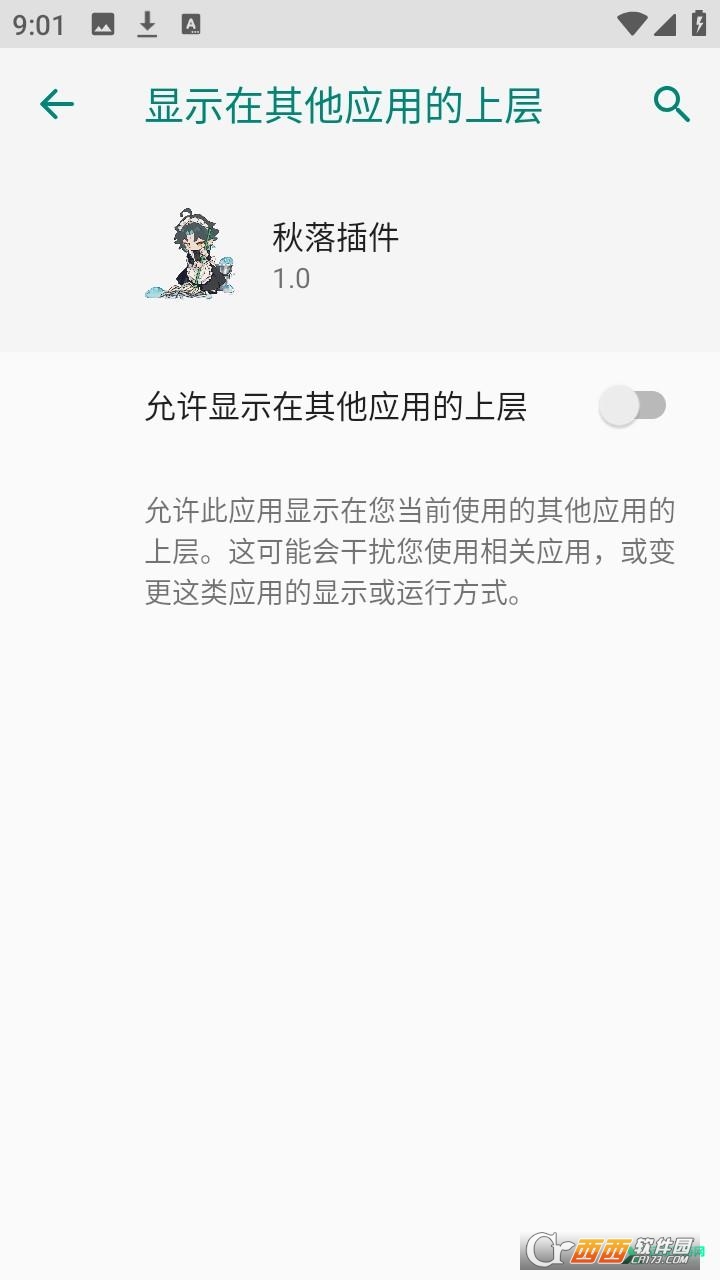Enable 允许显示在其他应用的上层 switch

(x=633, y=406)
